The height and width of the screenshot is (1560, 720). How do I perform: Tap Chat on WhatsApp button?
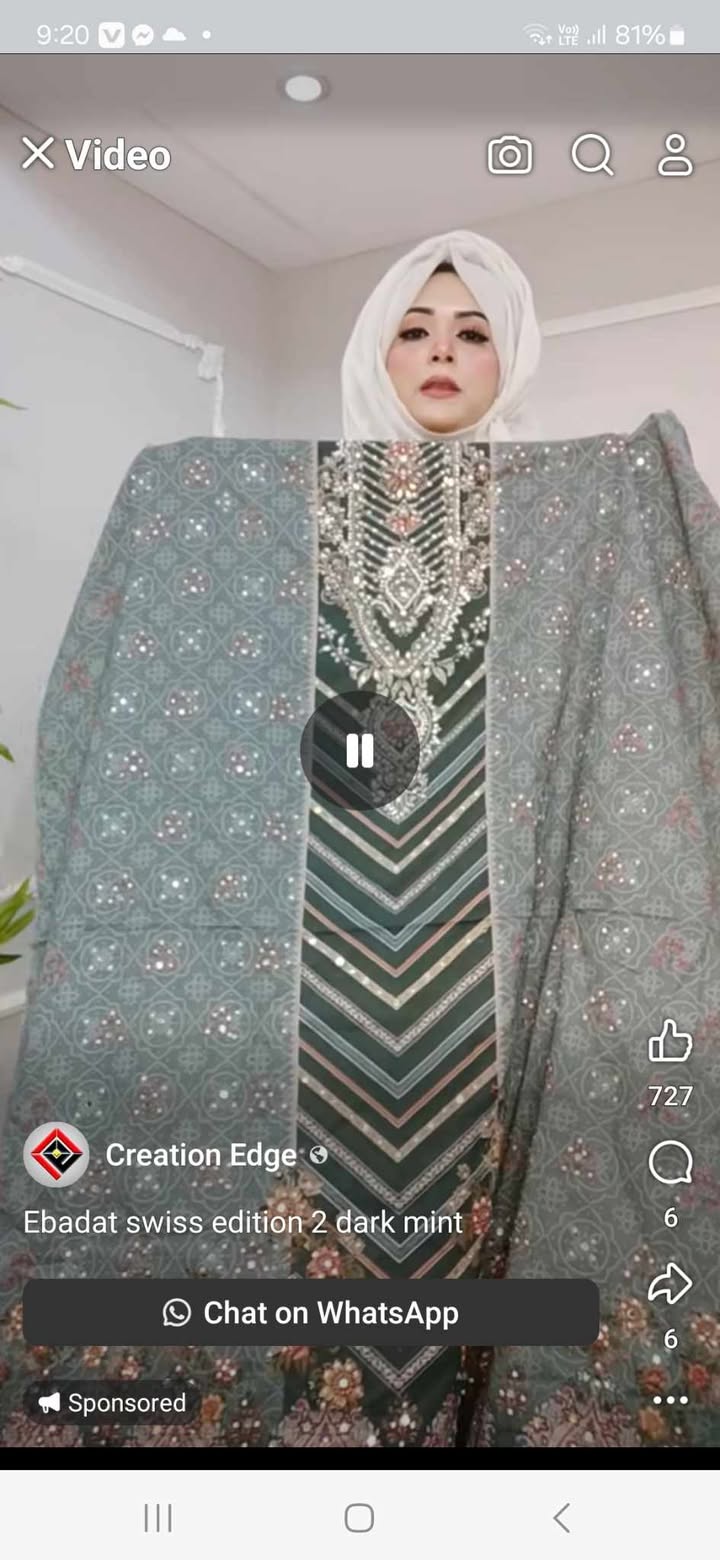[x=311, y=1313]
